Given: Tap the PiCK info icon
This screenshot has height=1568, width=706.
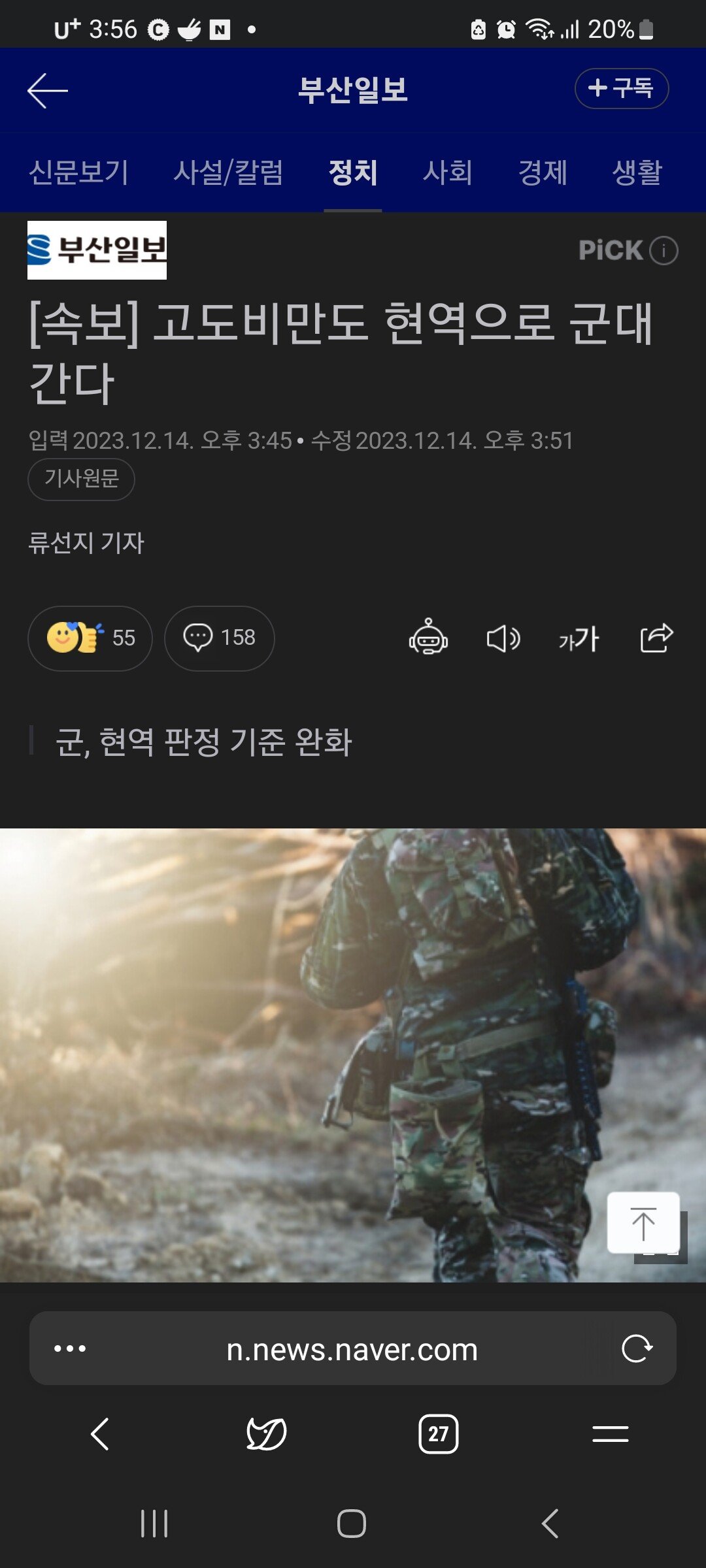Looking at the screenshot, I should tap(664, 250).
